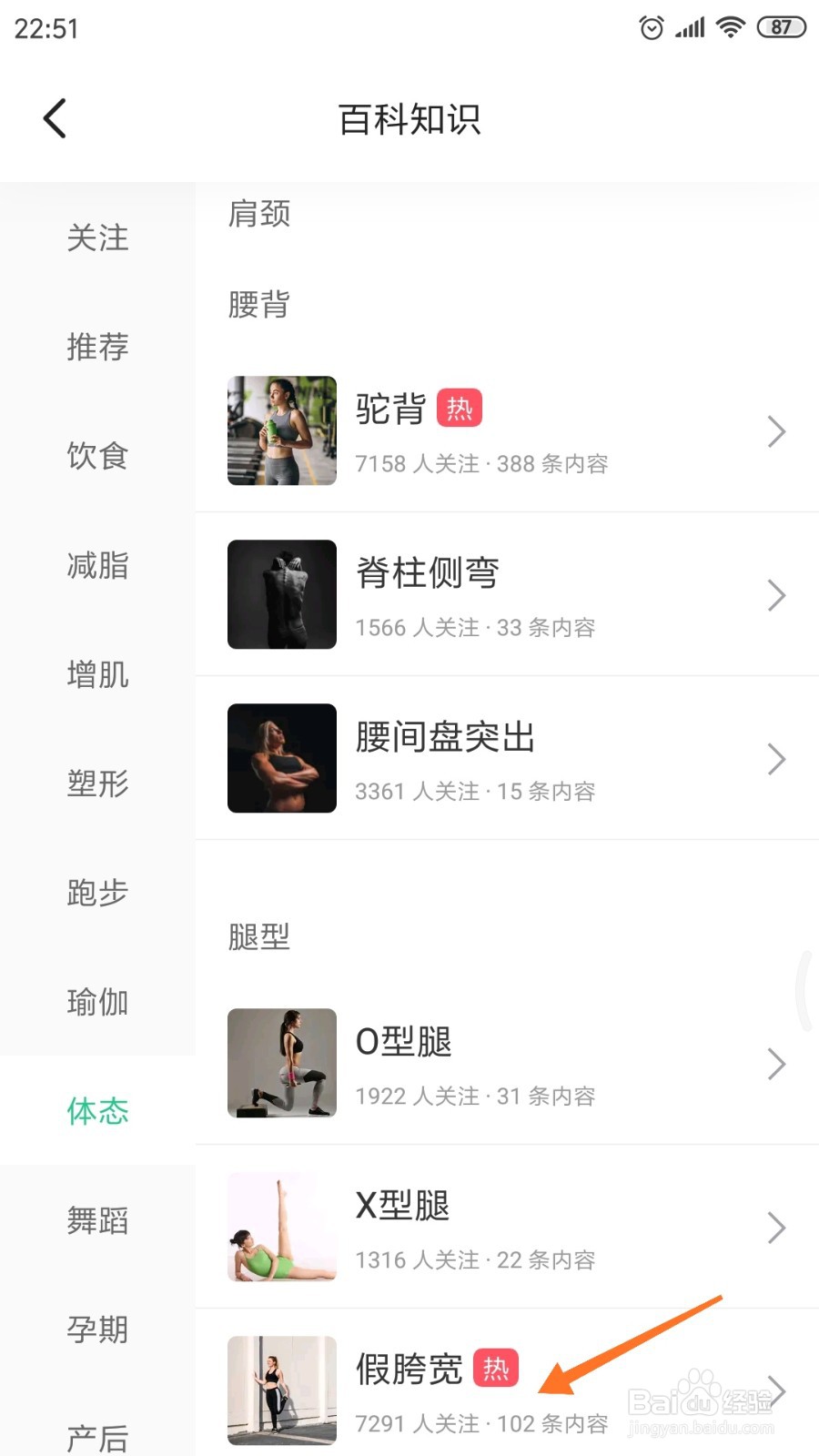Switch to the 舞蹈 category
The width and height of the screenshot is (819, 1456).
(97, 1220)
